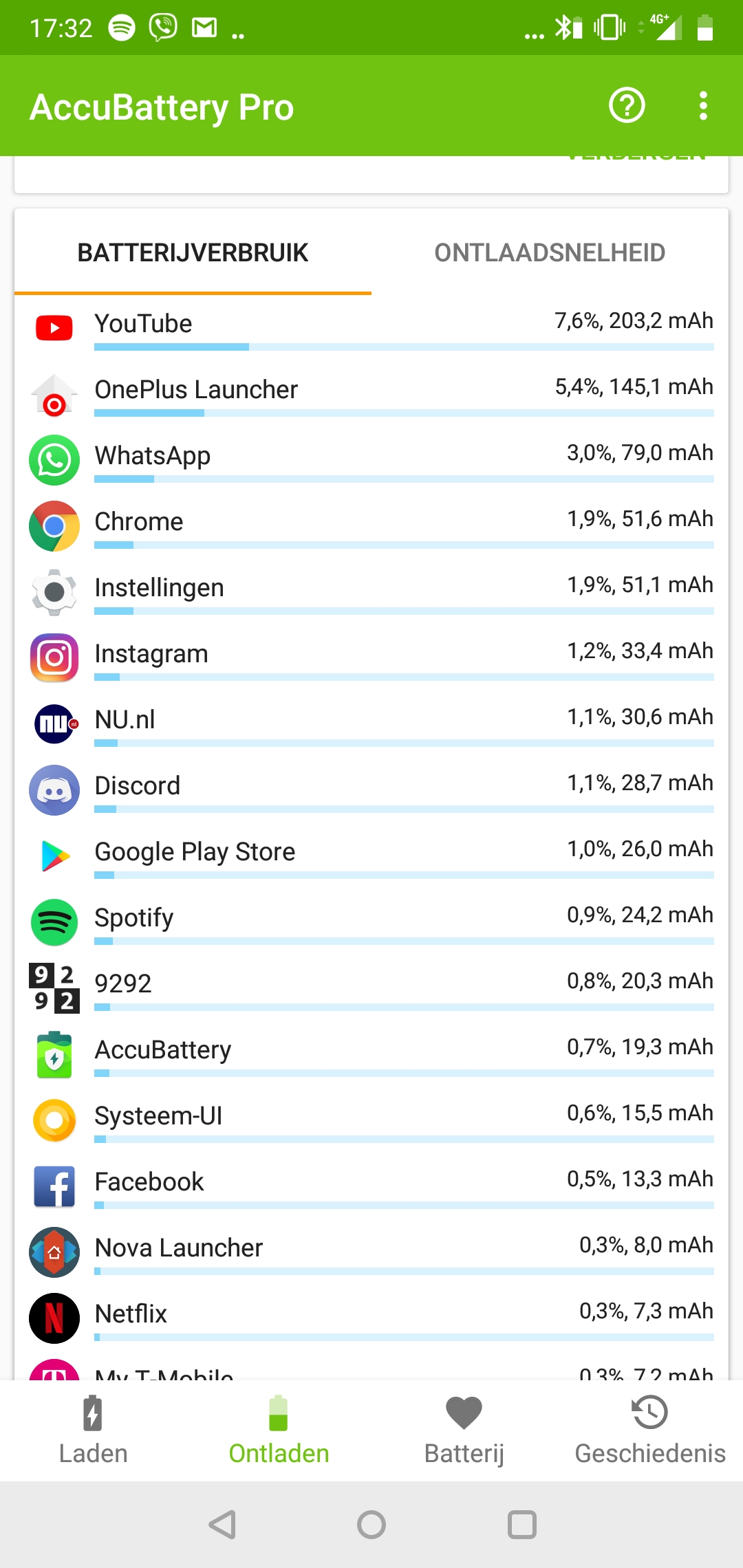Tap the Chrome usage row
The width and height of the screenshot is (743, 1568).
pyautogui.click(x=371, y=525)
